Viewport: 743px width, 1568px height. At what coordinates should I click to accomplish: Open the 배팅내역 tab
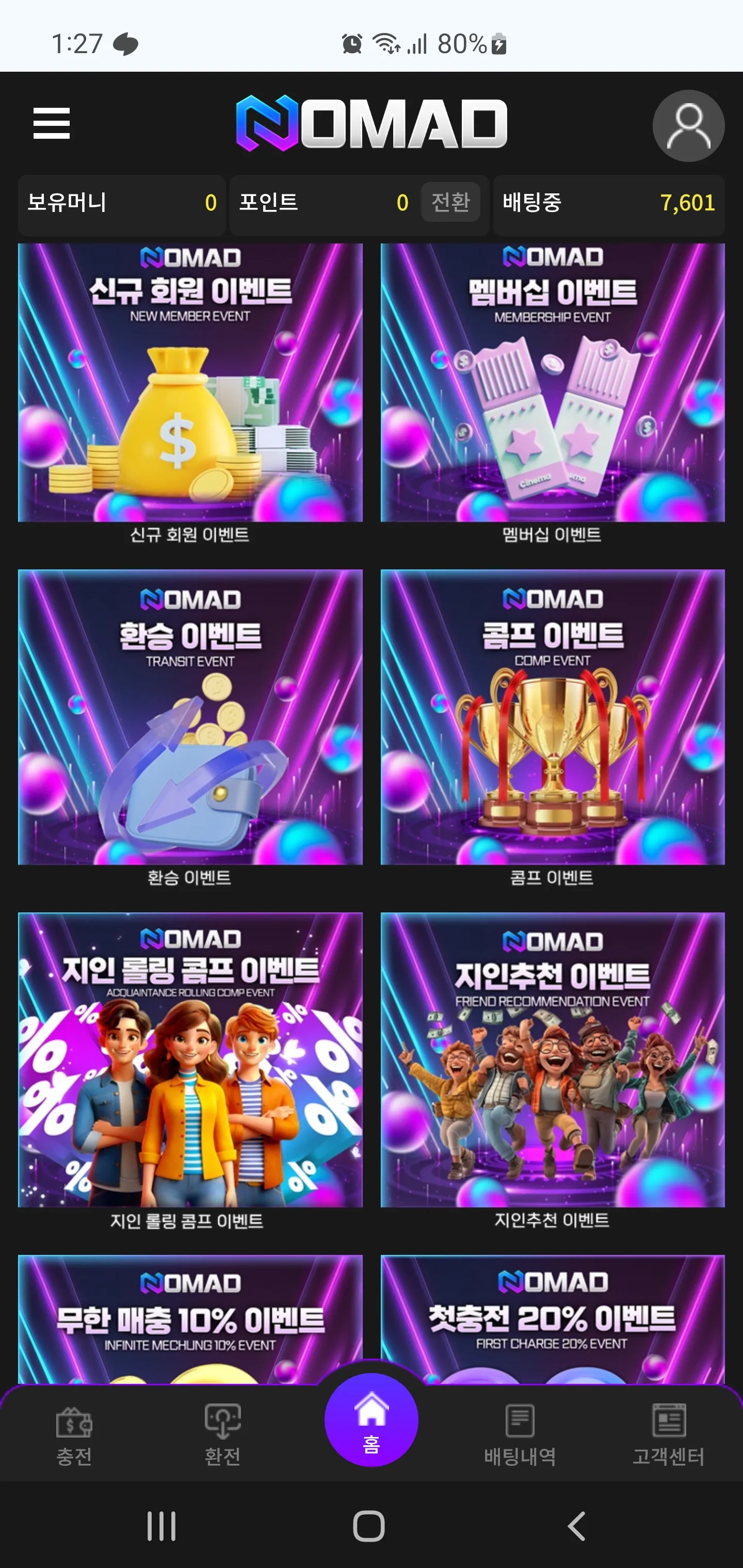click(520, 1435)
